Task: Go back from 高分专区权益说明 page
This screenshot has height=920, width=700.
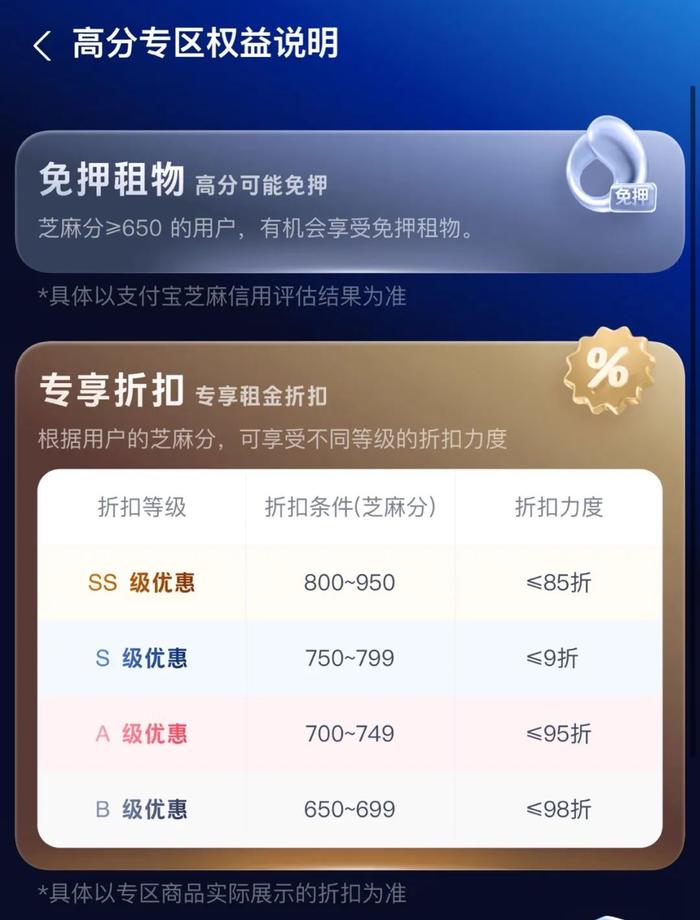Action: [x=42, y=46]
